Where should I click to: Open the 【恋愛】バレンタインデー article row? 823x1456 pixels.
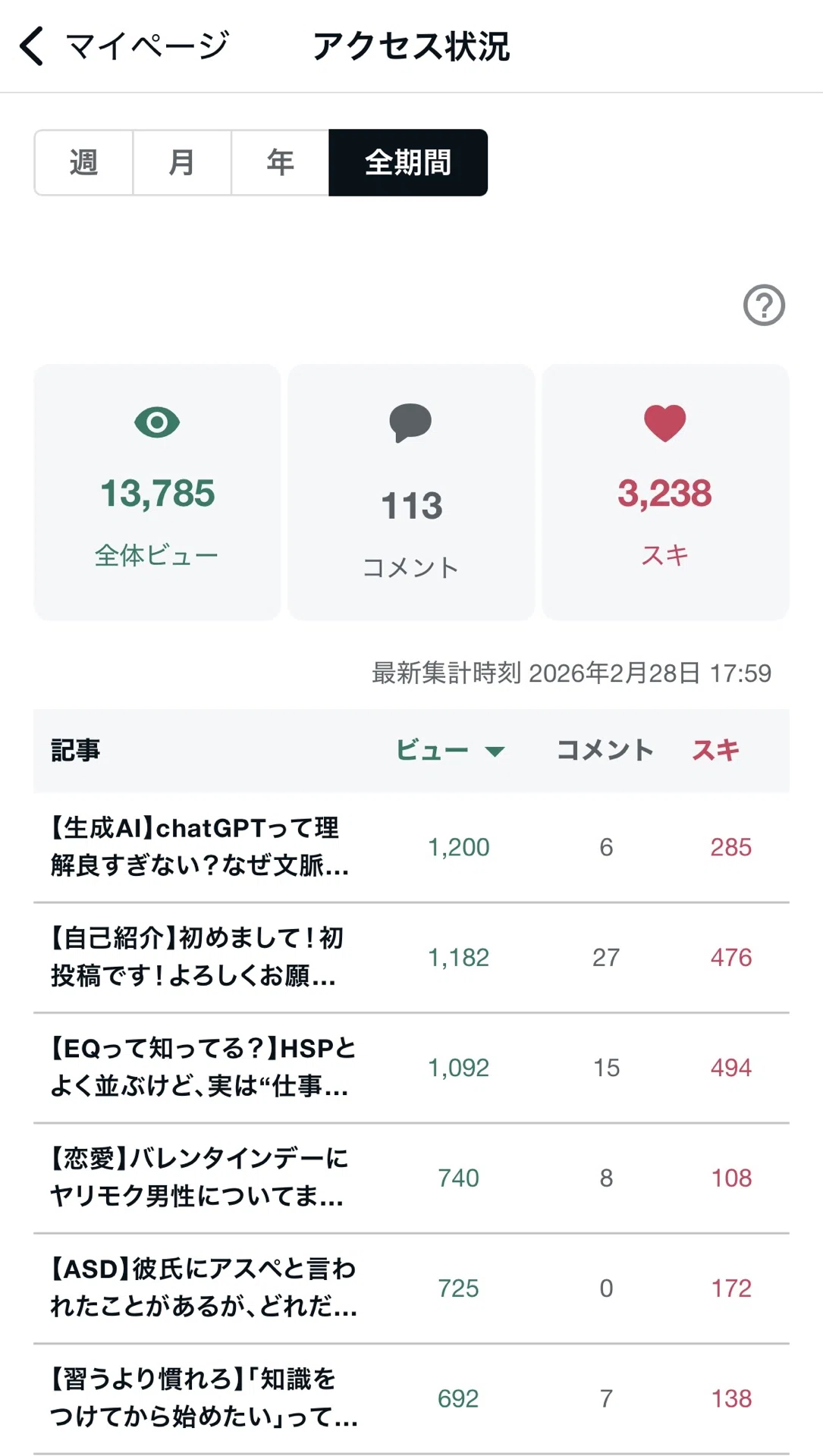(x=411, y=1178)
